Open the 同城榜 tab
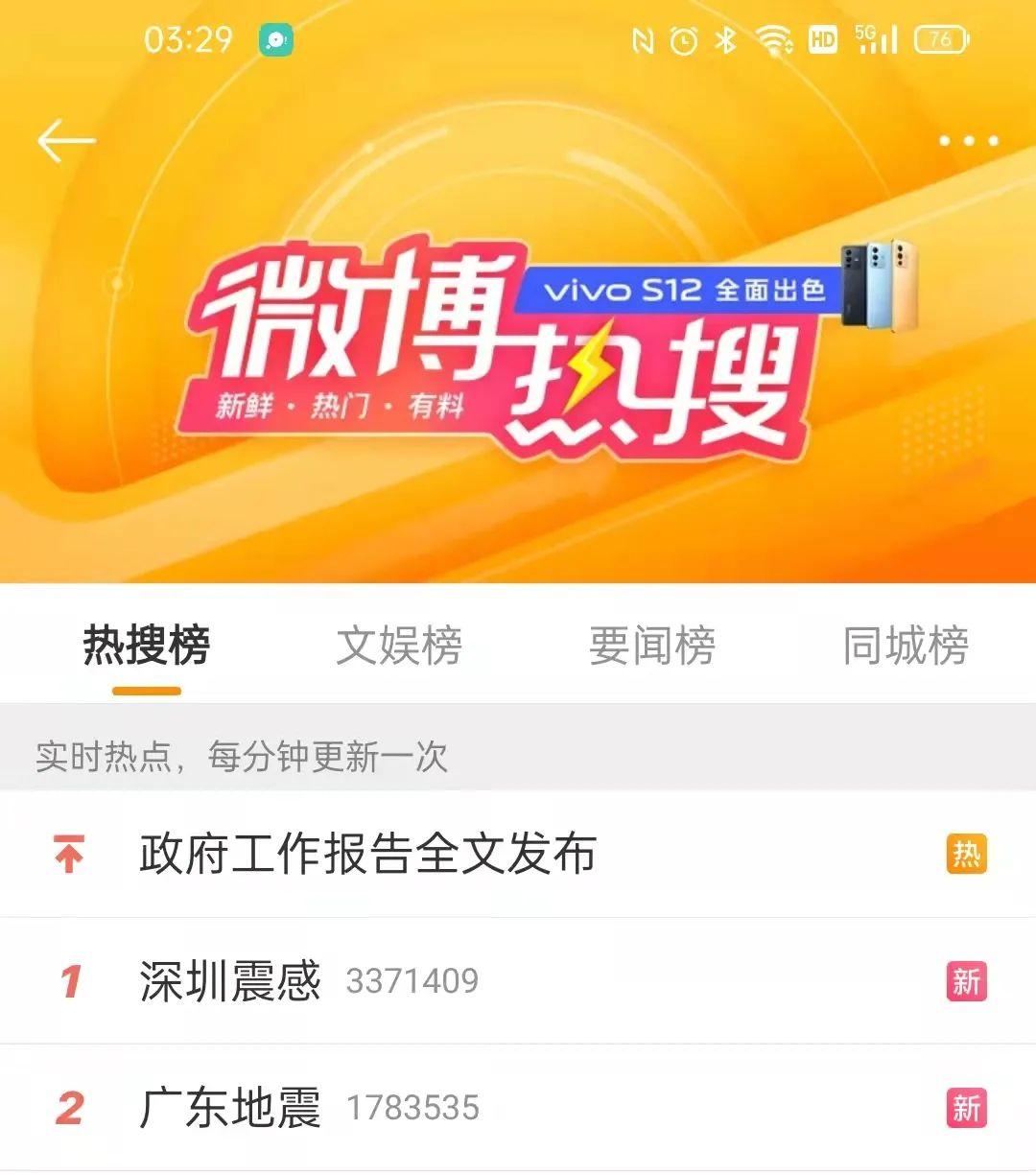 (x=906, y=645)
